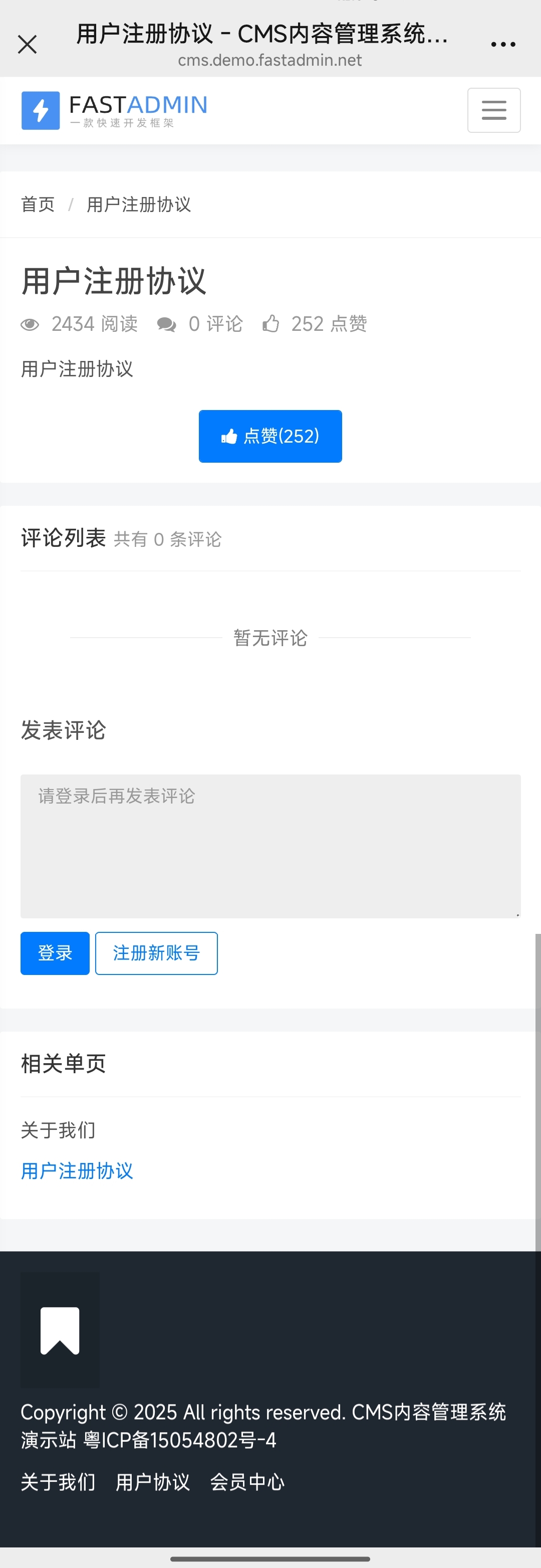Open the three-dot overflow menu
The width and height of the screenshot is (541, 1568).
click(502, 45)
